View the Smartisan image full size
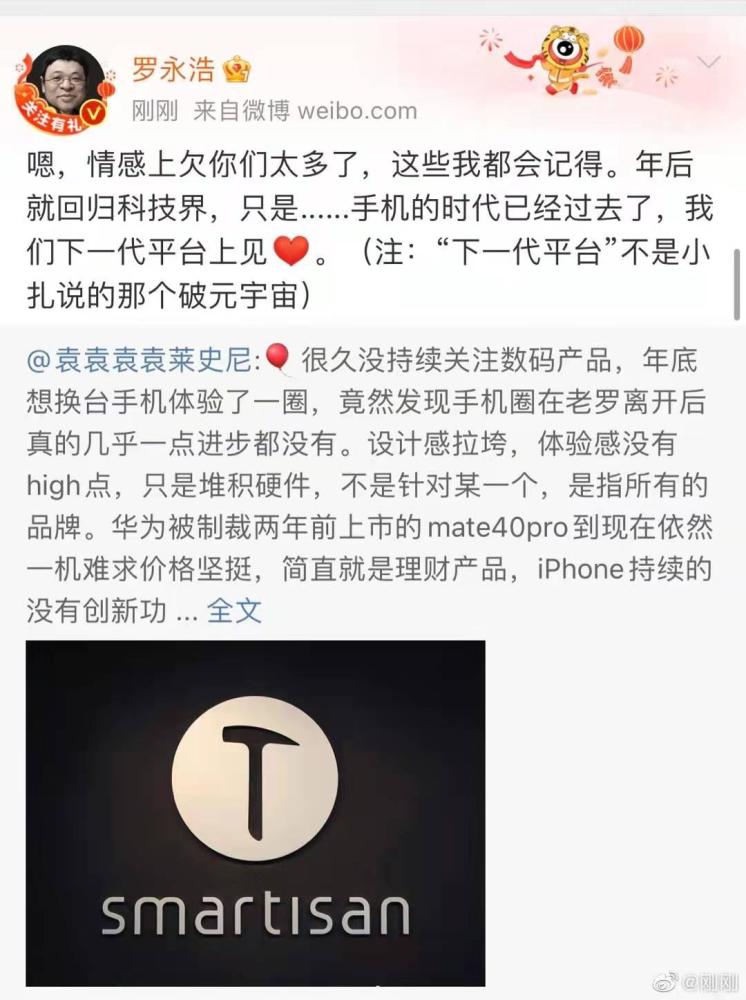This screenshot has height=1000, width=746. 255,812
